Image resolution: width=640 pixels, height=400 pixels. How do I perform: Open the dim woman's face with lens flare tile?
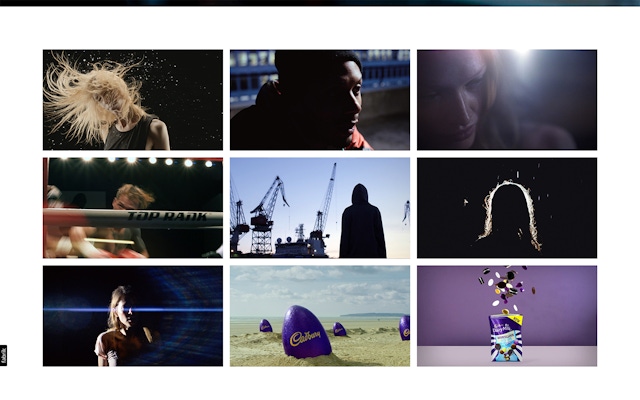coord(506,100)
